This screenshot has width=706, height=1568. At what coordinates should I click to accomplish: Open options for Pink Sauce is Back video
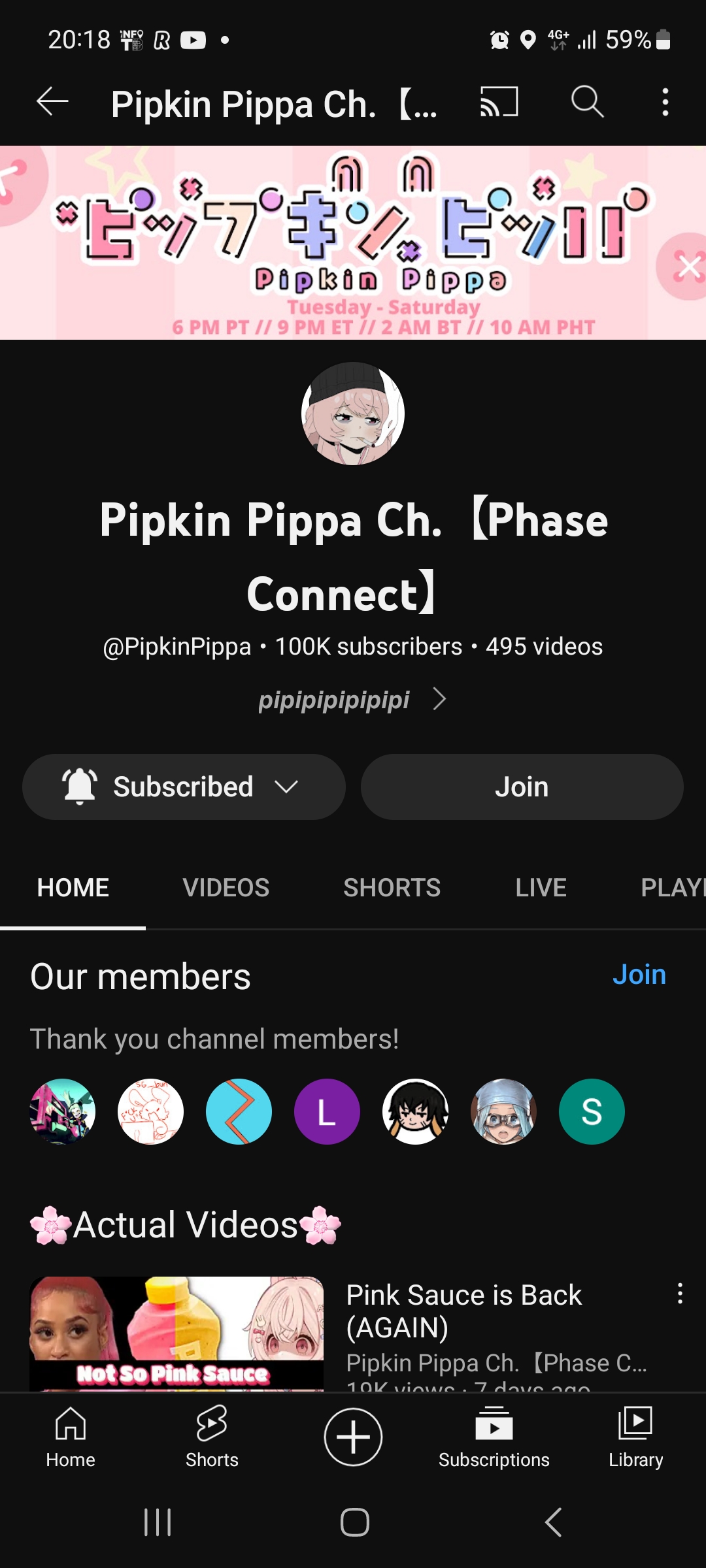(680, 1294)
